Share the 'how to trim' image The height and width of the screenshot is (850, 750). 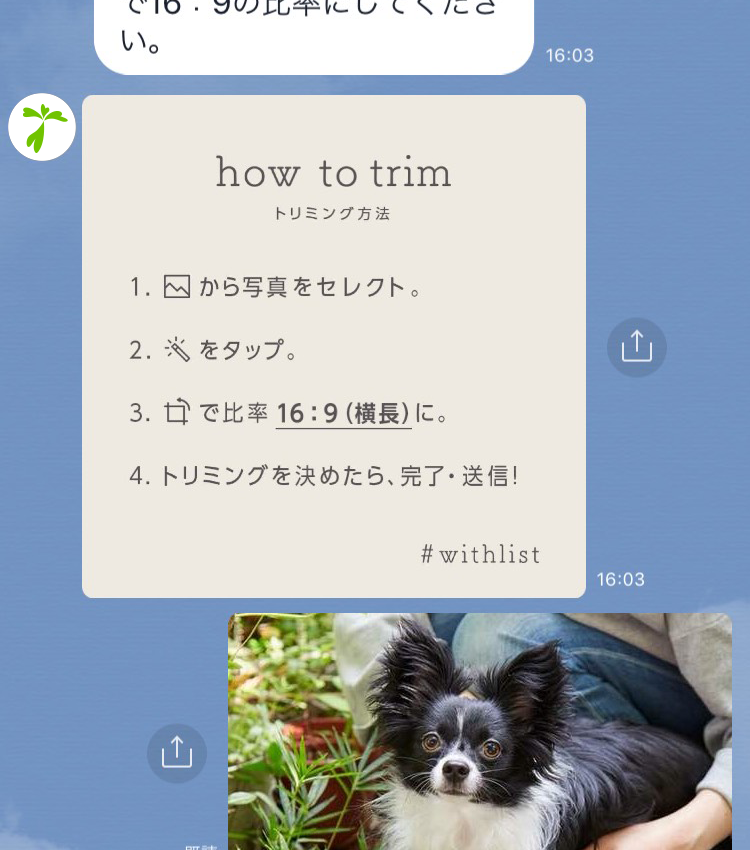[x=636, y=347]
